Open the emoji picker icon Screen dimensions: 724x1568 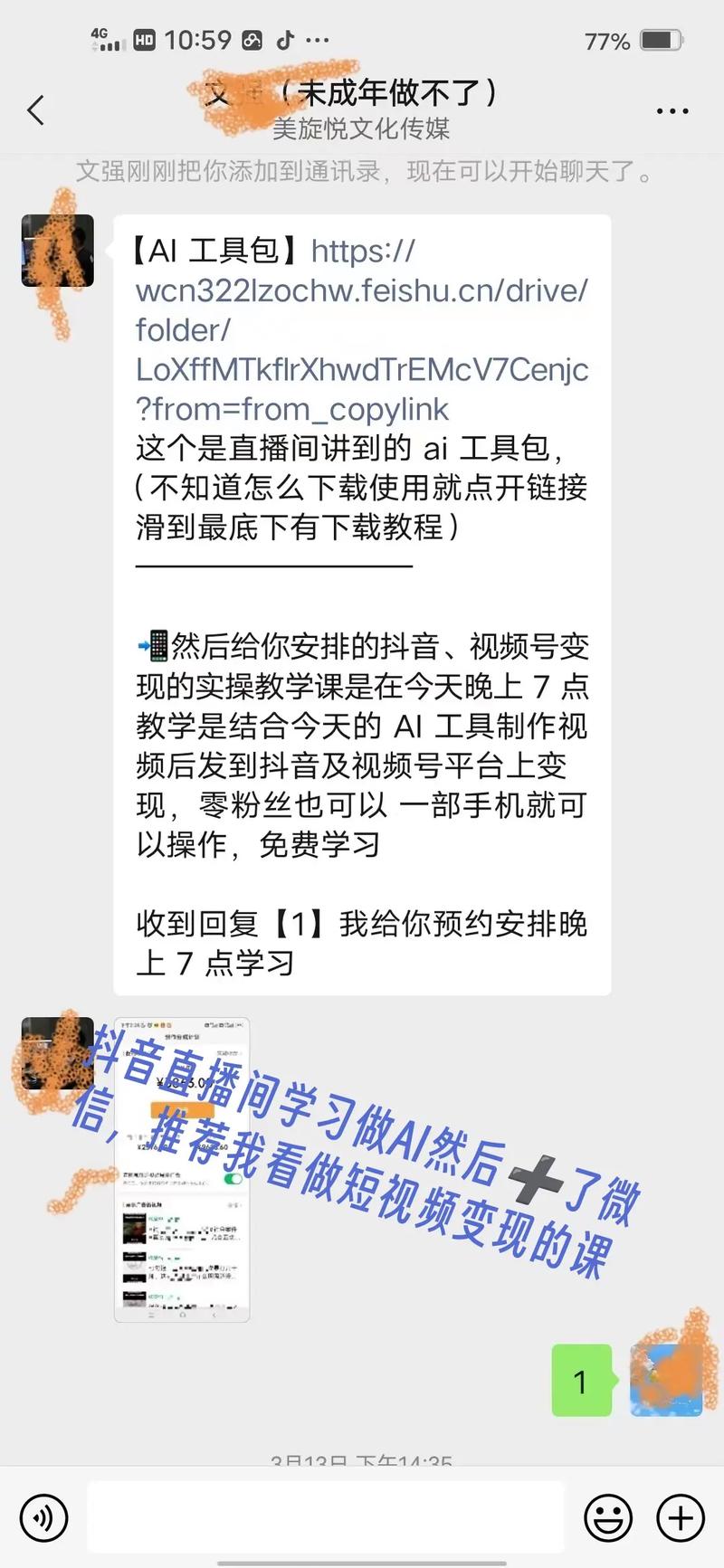coord(610,1517)
